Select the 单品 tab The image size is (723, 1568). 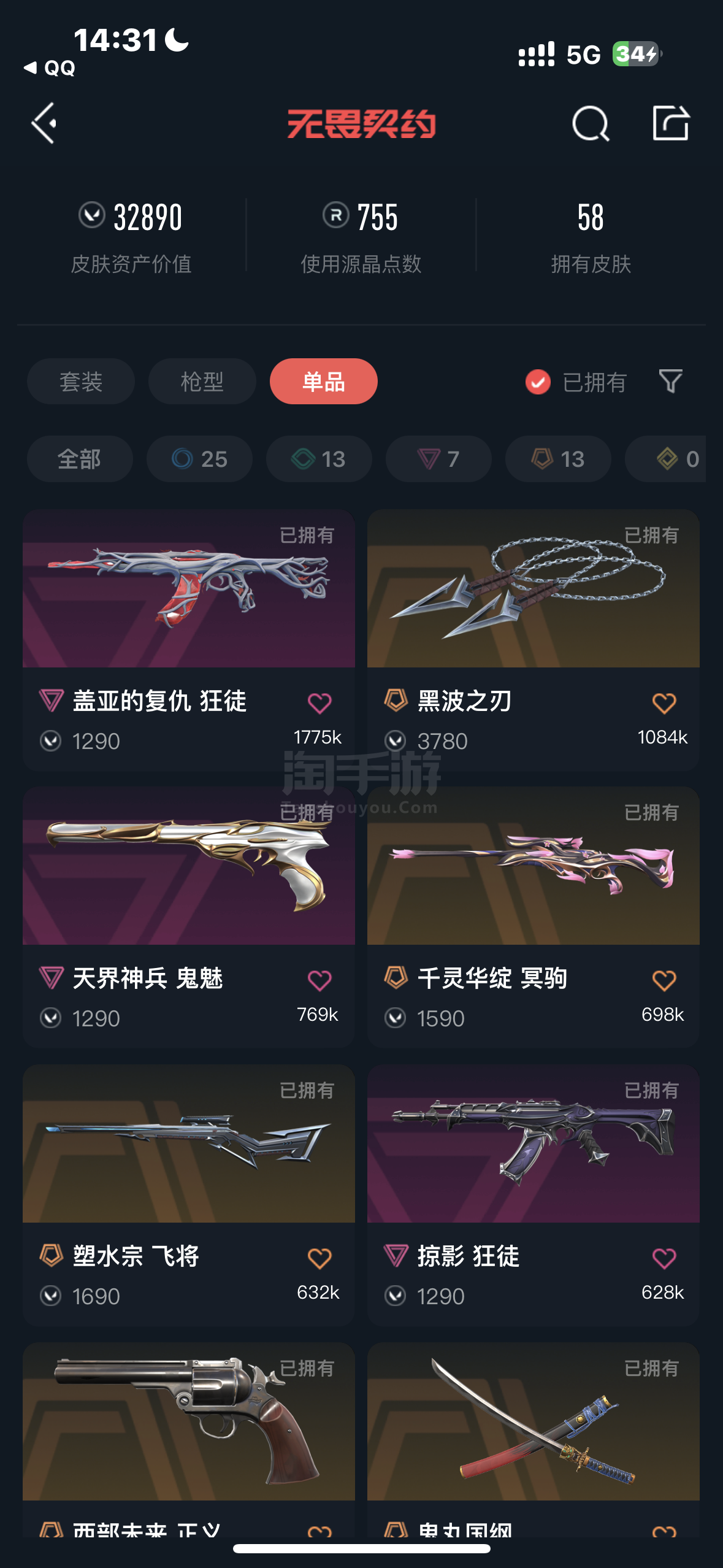tap(324, 382)
